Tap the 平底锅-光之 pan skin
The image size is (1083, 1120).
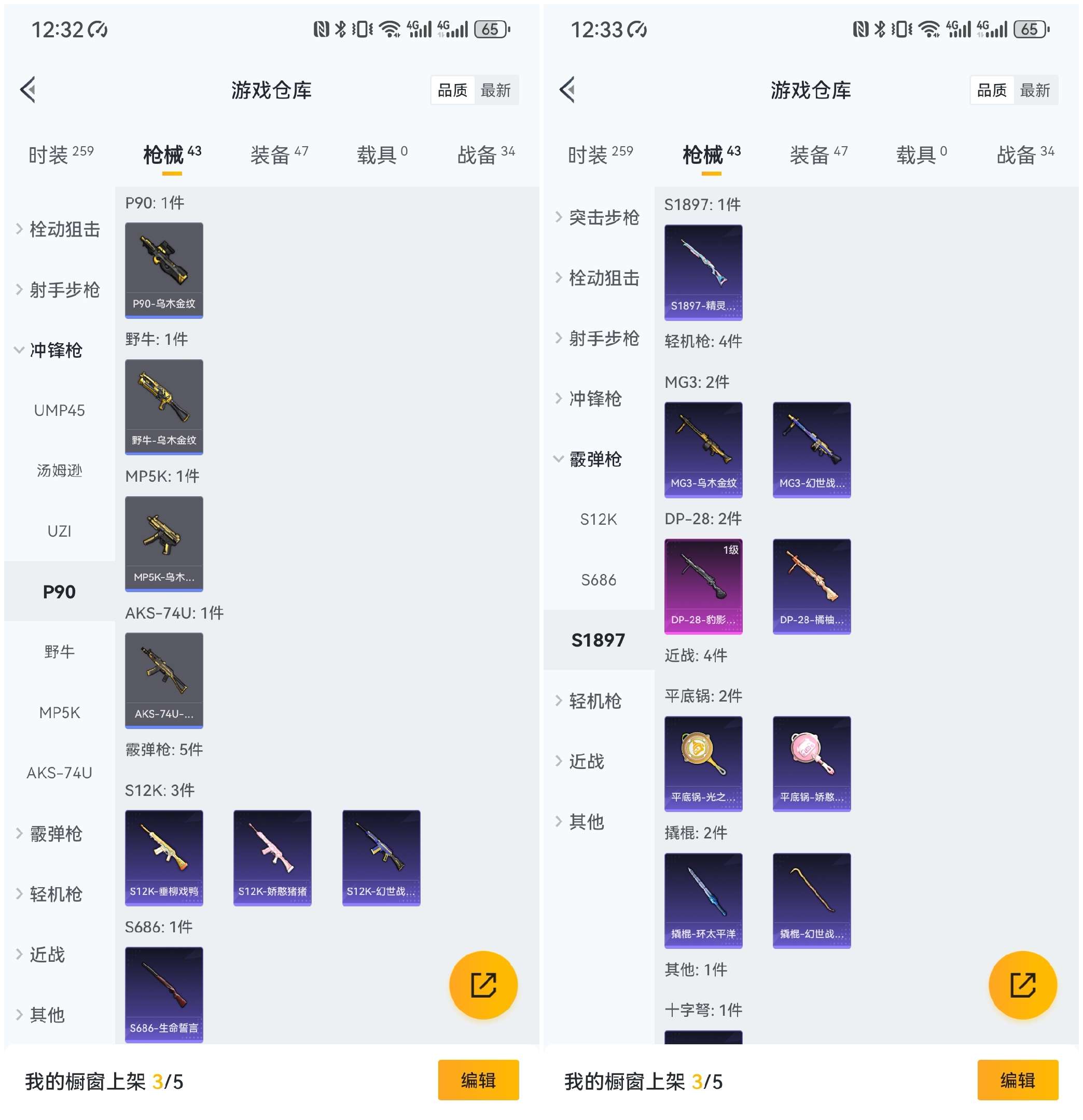[703, 763]
